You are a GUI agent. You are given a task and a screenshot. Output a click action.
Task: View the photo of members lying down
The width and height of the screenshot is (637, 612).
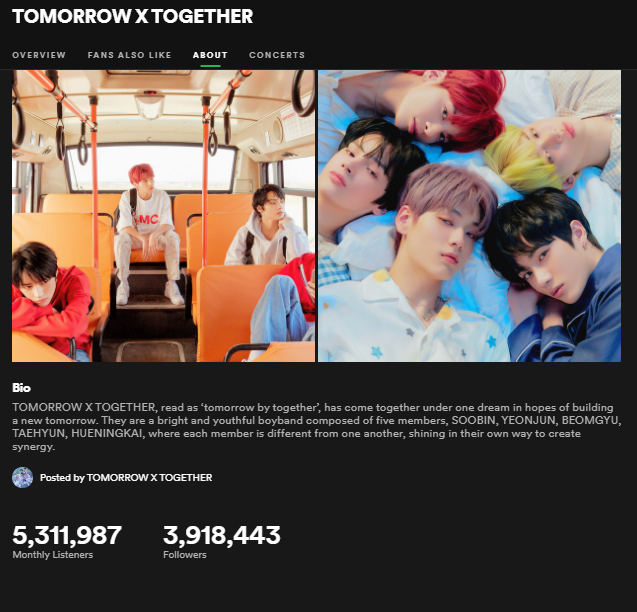click(x=469, y=215)
